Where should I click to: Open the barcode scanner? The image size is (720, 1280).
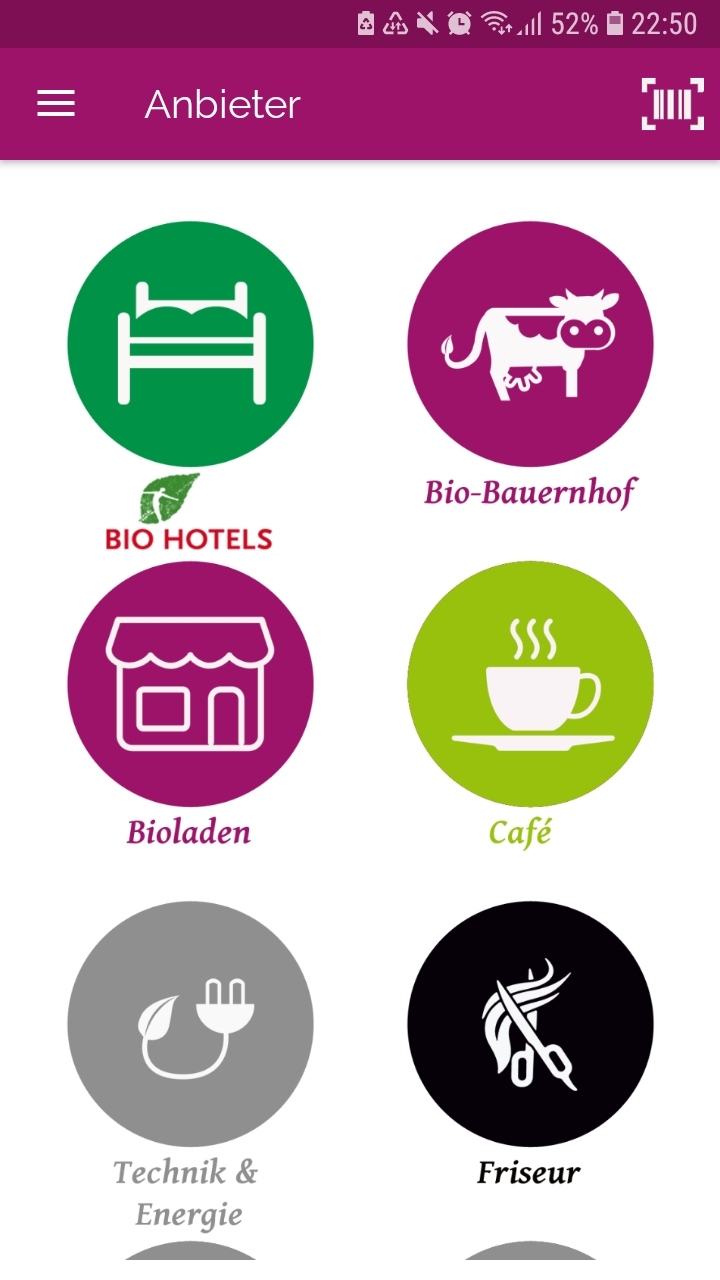[672, 104]
